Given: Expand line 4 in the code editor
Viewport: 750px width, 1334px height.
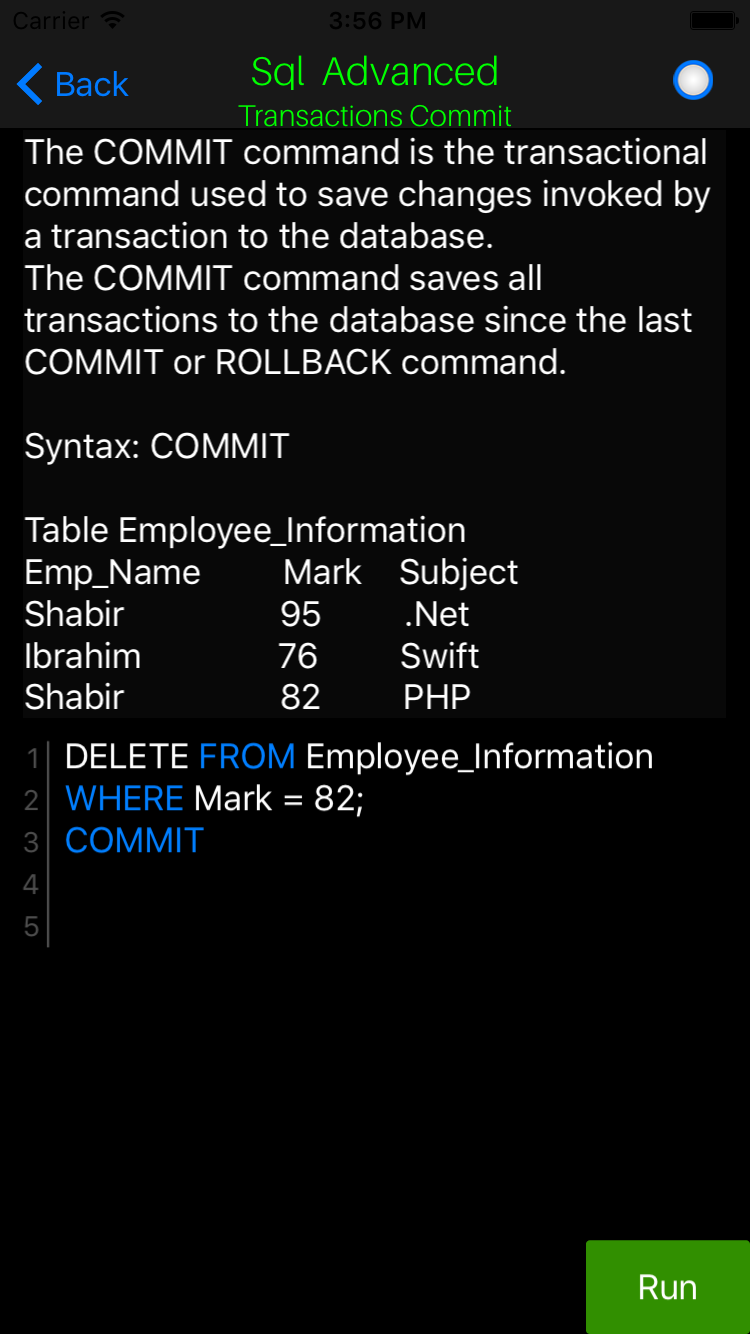Looking at the screenshot, I should (x=300, y=884).
